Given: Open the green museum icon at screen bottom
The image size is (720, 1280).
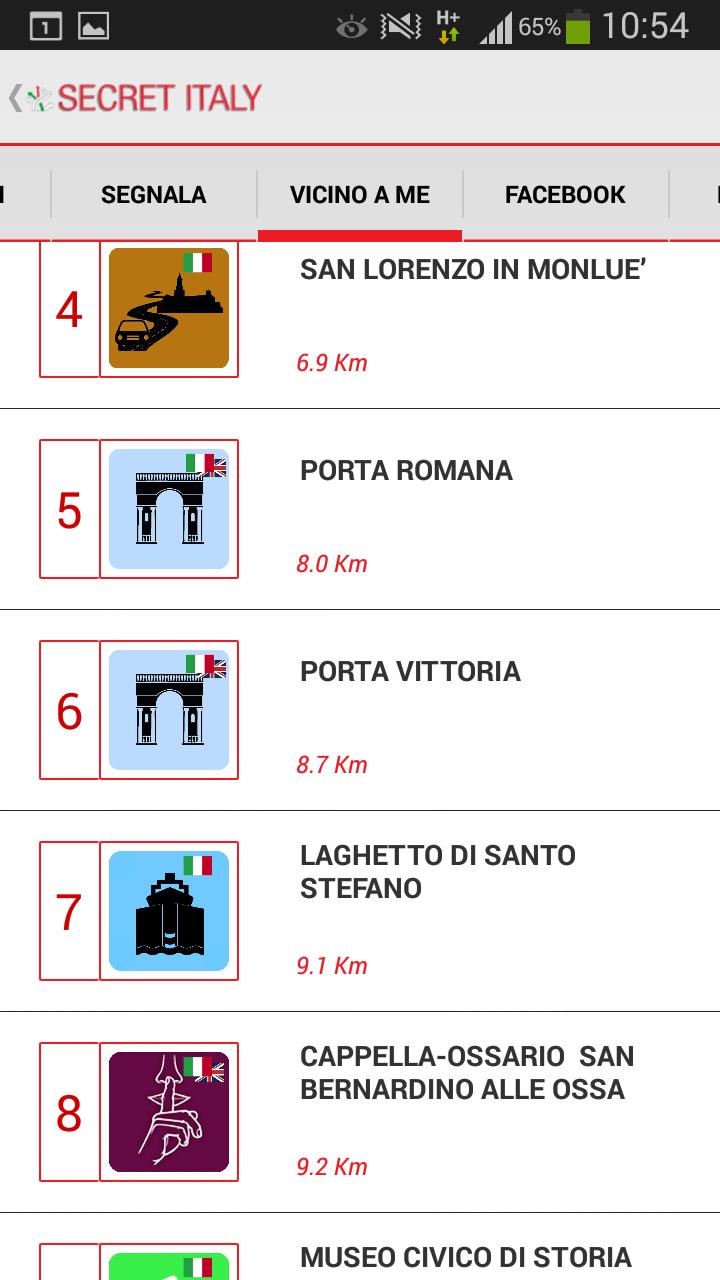Looking at the screenshot, I should (169, 1265).
